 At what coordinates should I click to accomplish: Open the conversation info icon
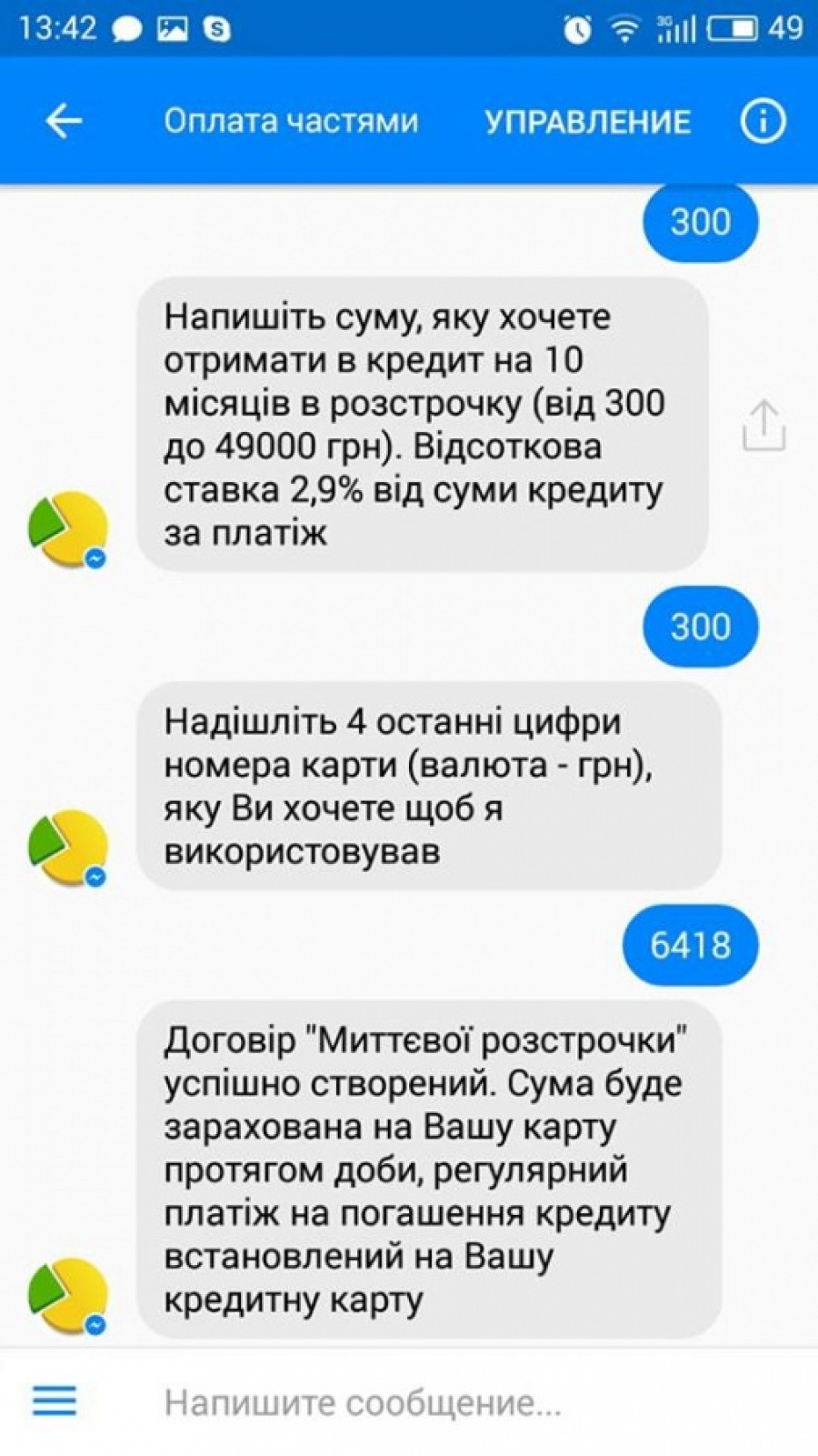[763, 121]
